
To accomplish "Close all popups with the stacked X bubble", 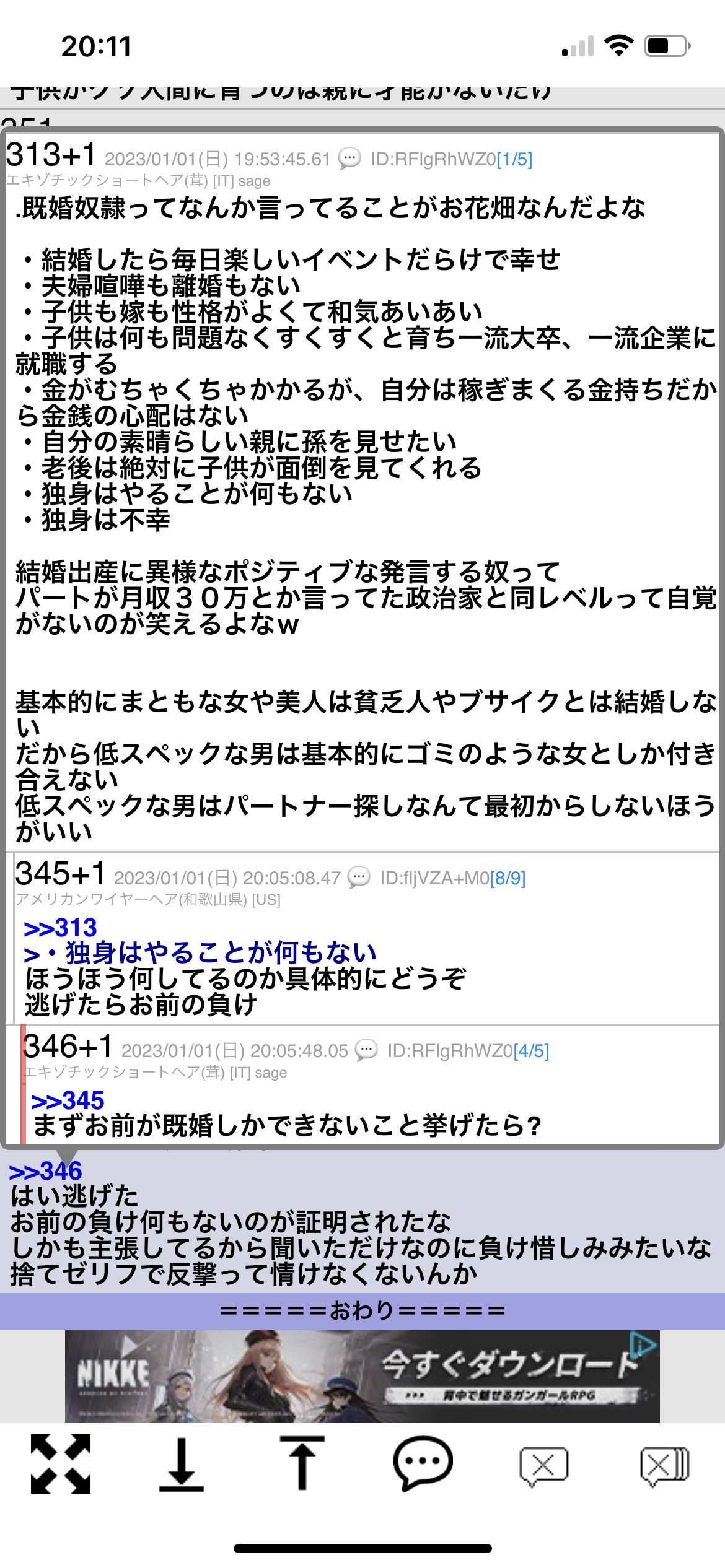I will (665, 1466).
